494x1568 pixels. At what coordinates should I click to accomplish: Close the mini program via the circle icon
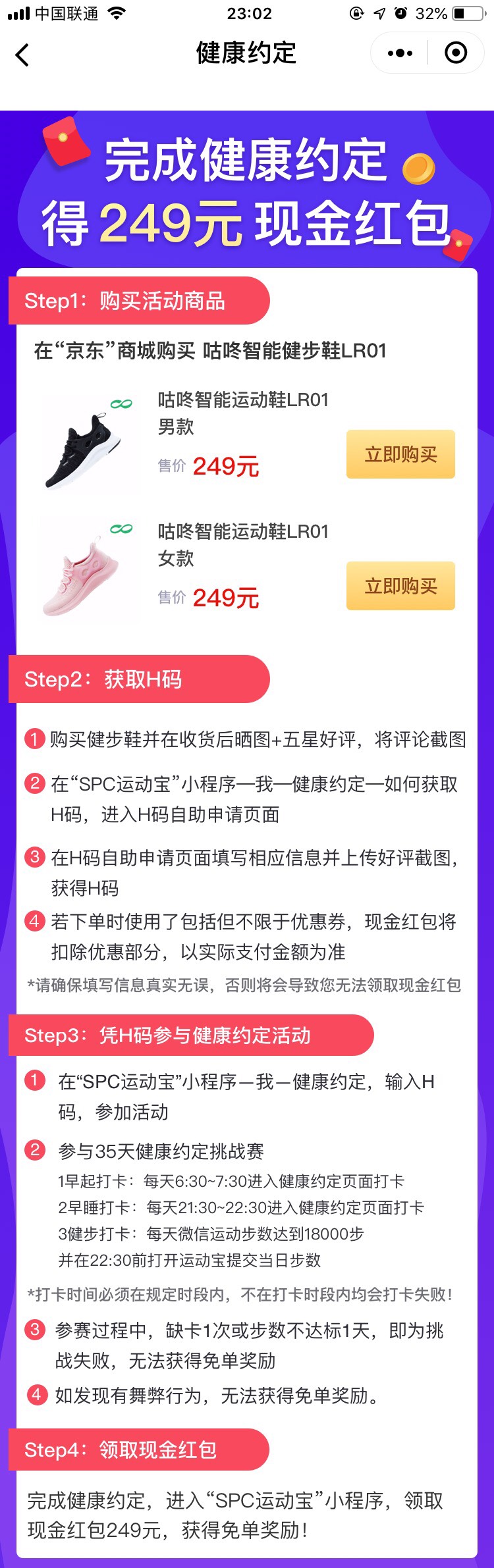pos(456,53)
